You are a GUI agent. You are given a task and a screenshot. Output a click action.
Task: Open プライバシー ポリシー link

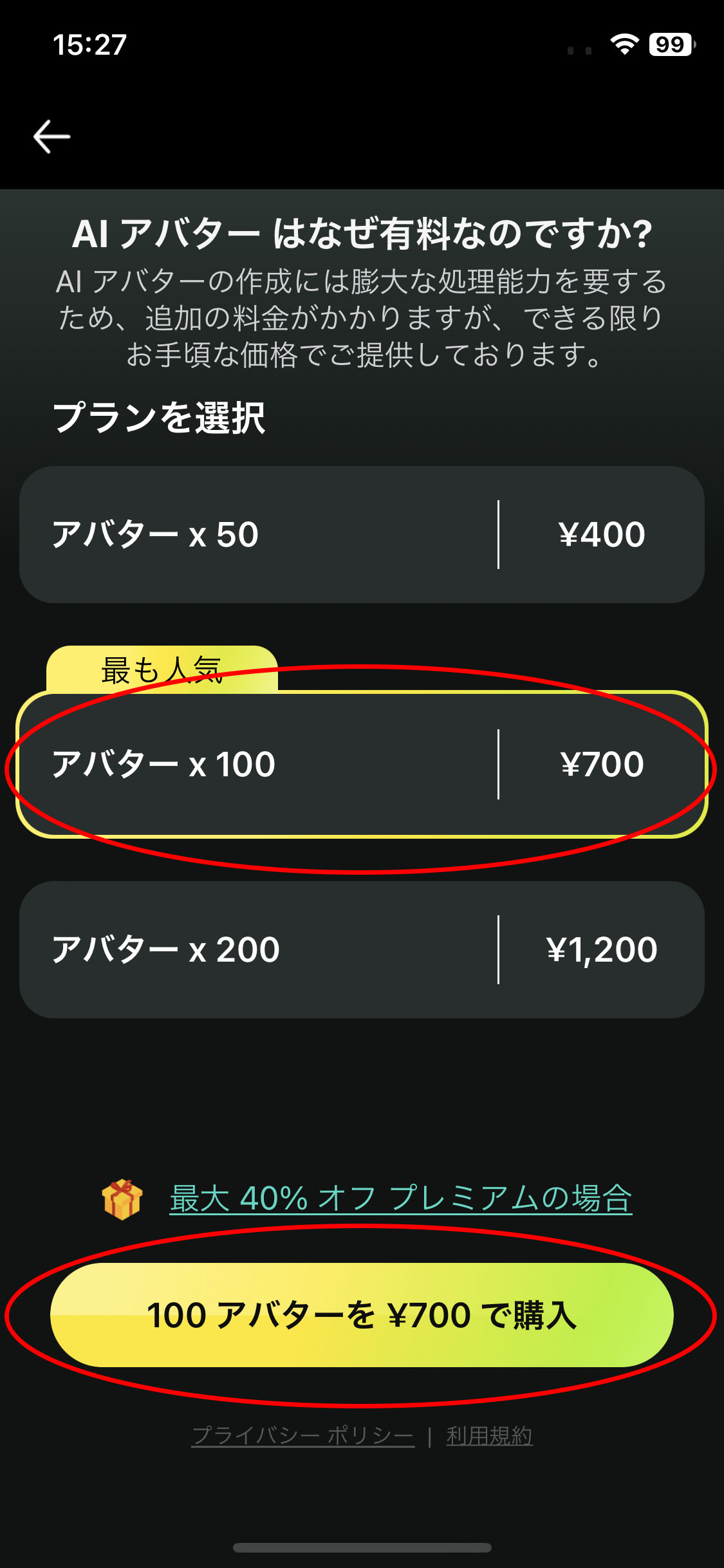click(302, 1435)
